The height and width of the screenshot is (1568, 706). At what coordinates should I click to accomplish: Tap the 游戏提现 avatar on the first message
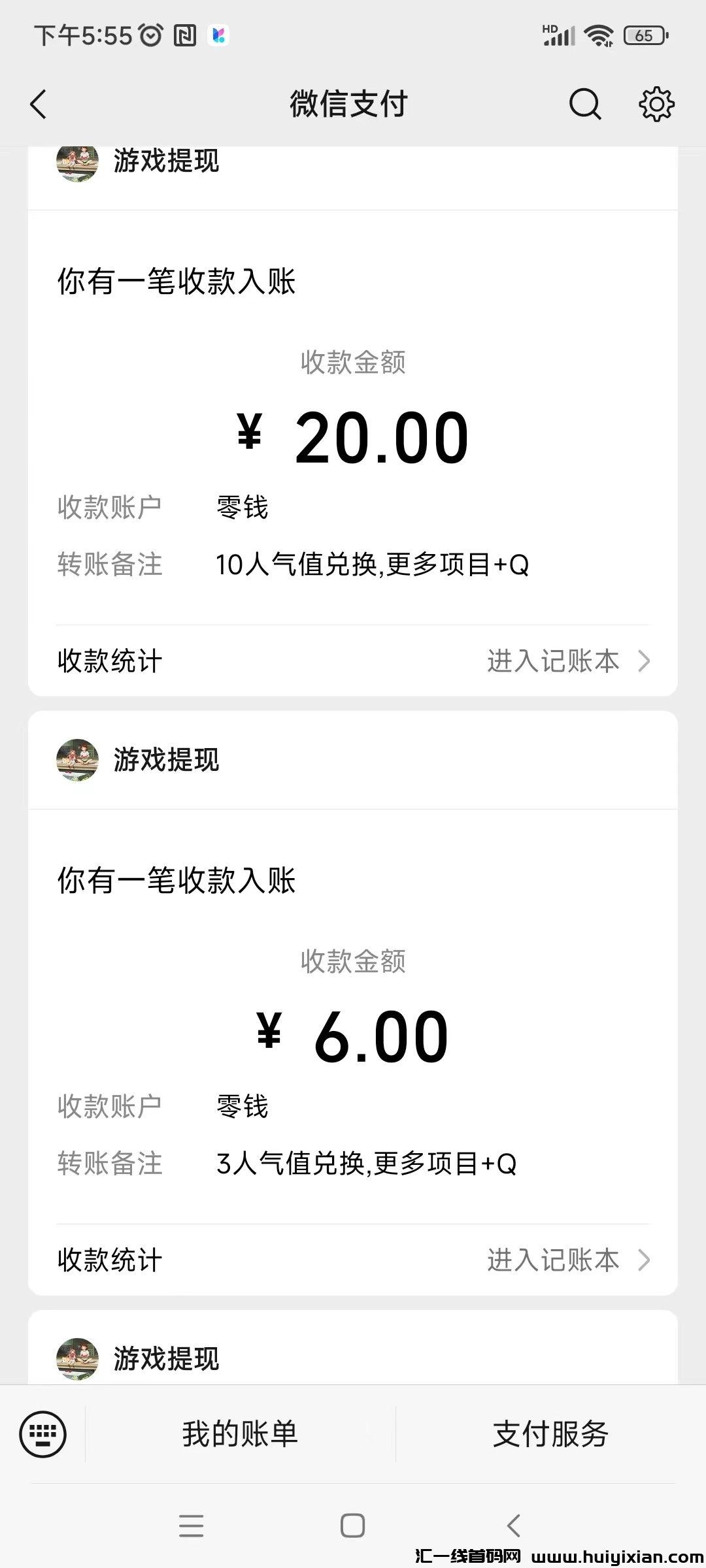[x=76, y=162]
